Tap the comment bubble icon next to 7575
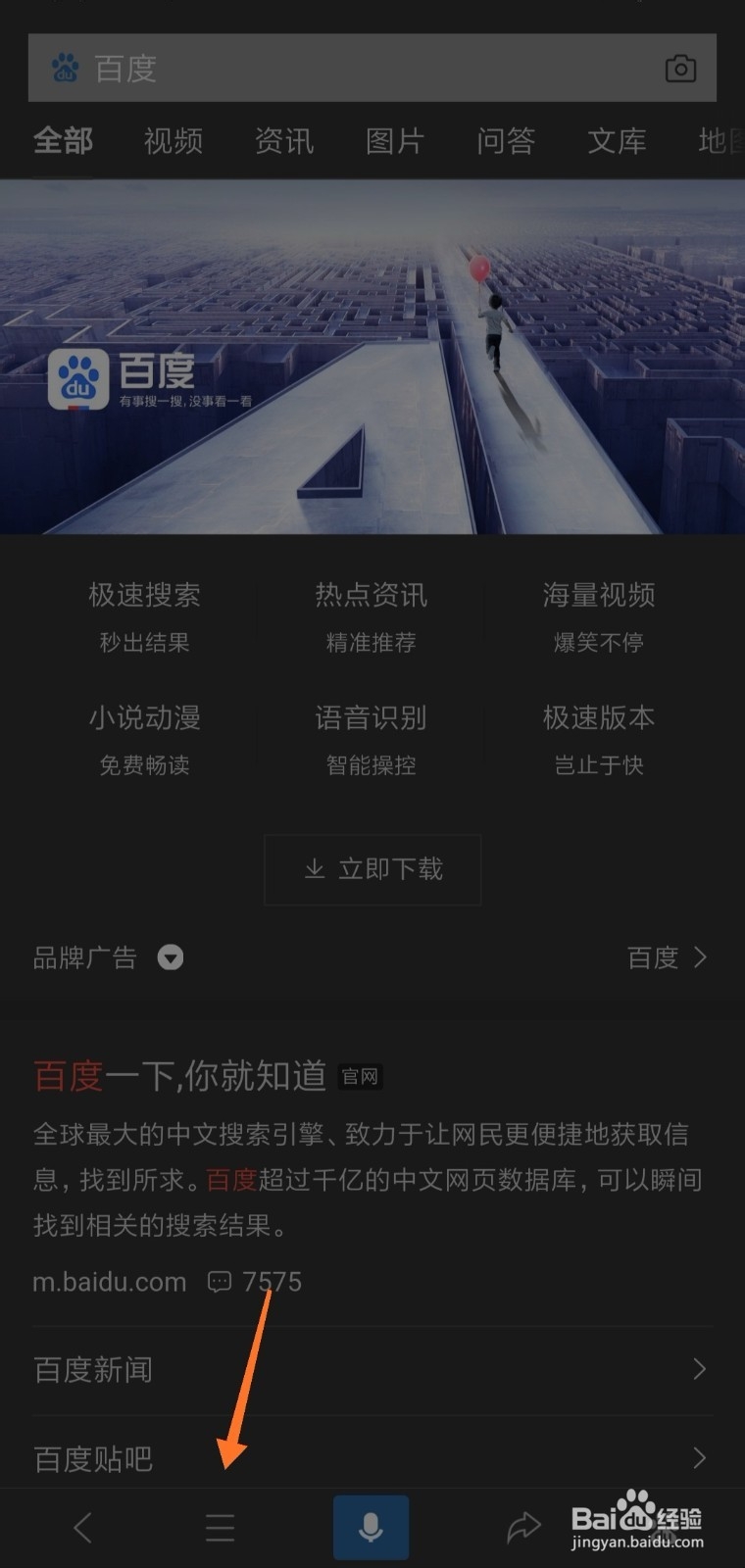The image size is (745, 1568). coord(220,1281)
